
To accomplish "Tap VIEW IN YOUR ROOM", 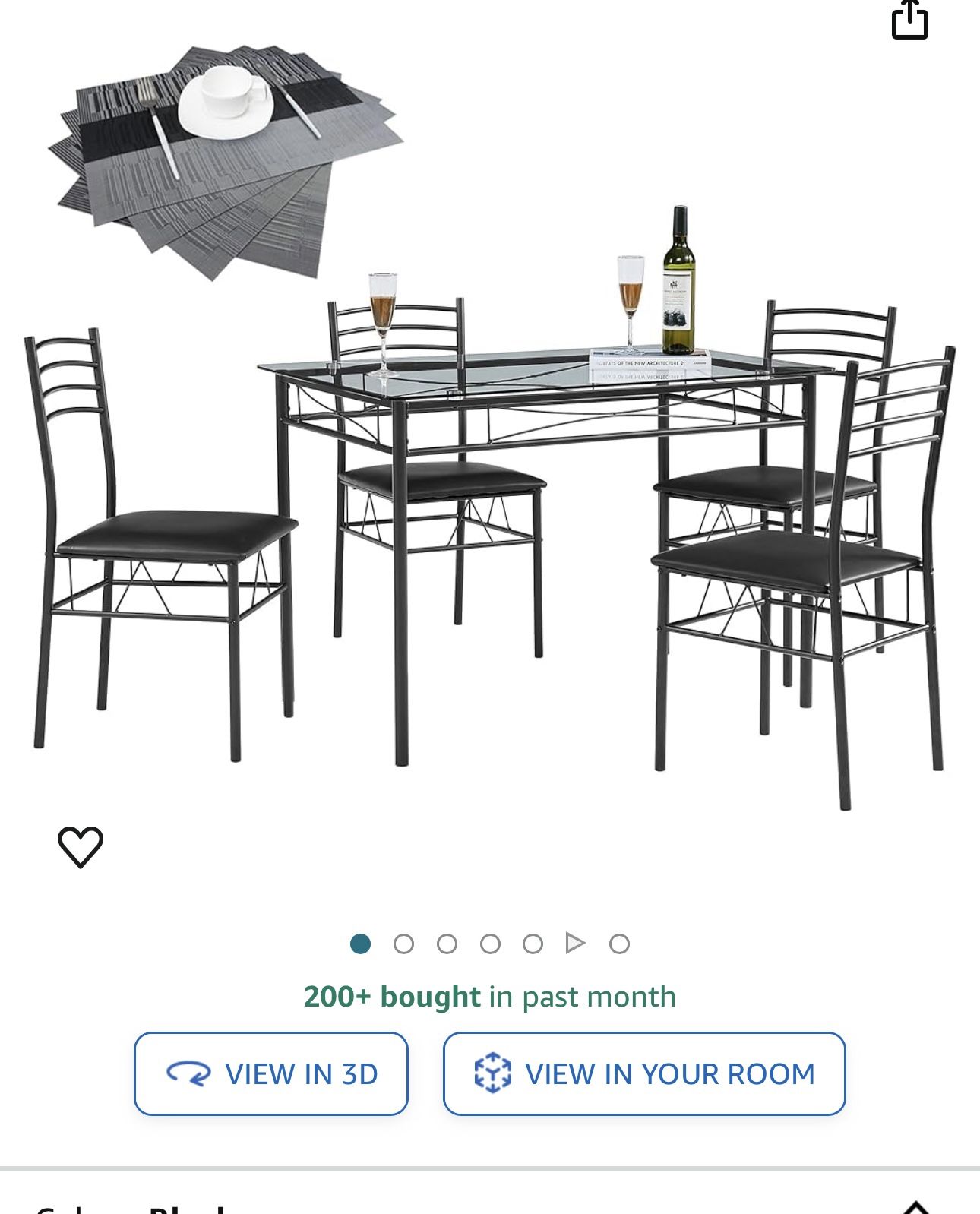I will click(x=644, y=1073).
